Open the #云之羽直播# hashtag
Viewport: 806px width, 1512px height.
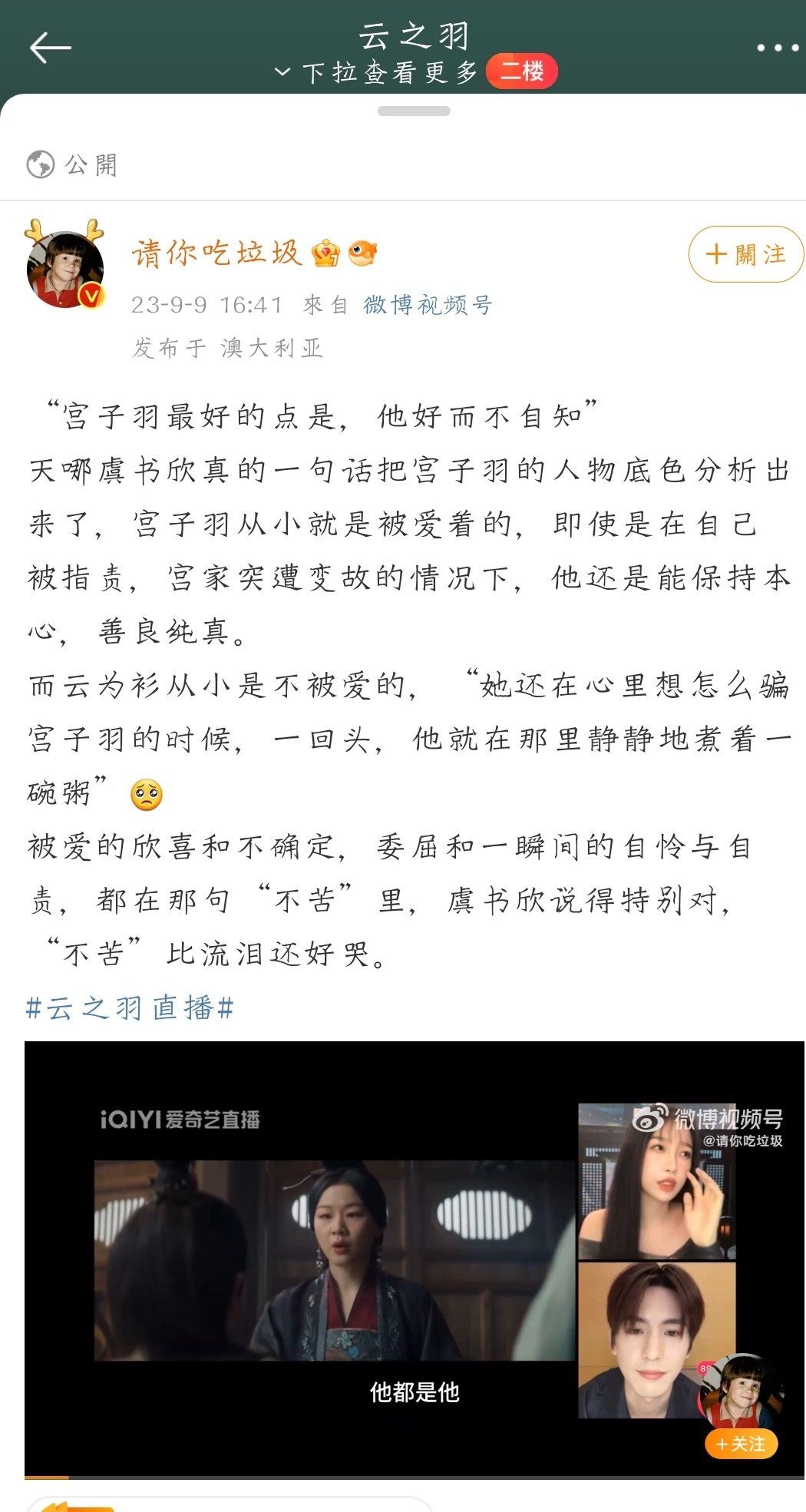click(x=129, y=1007)
